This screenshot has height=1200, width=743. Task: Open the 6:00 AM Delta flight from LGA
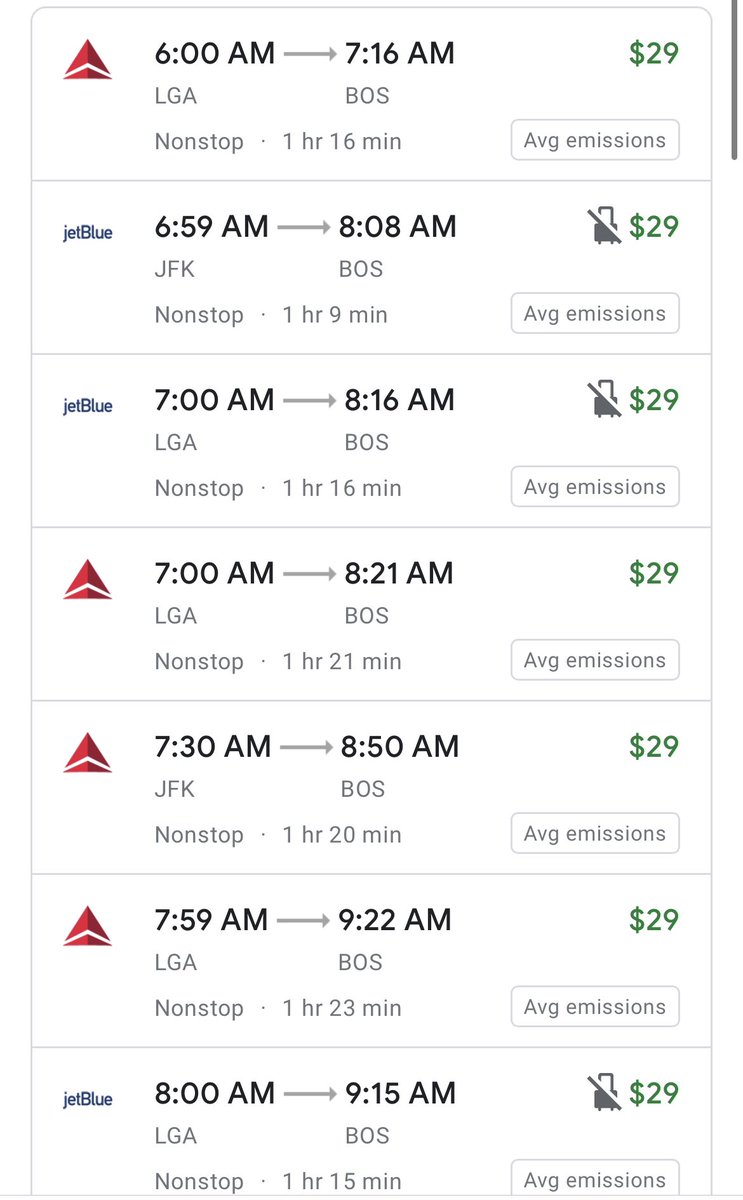coord(371,95)
